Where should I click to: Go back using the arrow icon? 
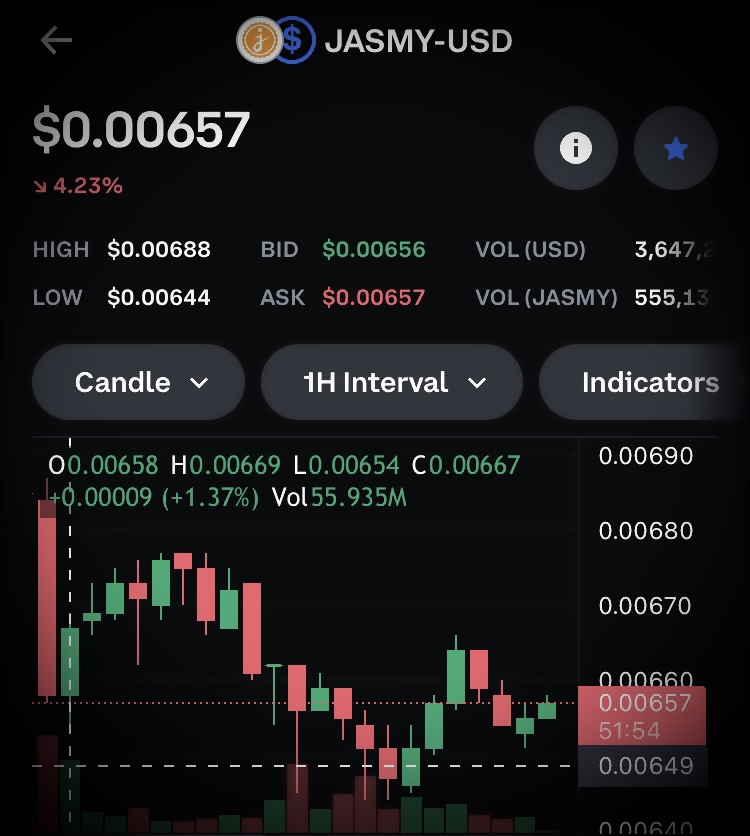click(56, 40)
